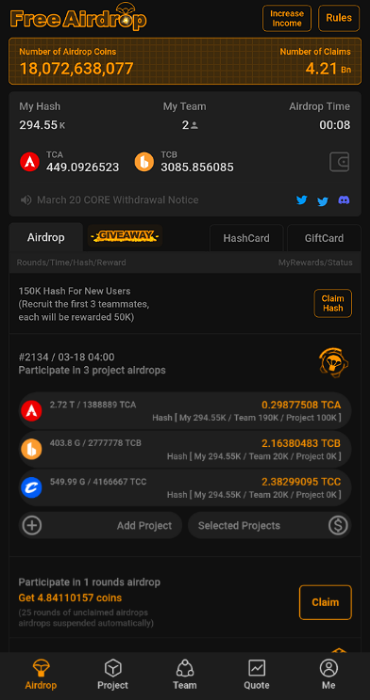This screenshot has height=700, width=370.
Task: Open the March 20 CORE Withdrawal Notice
Action: (x=118, y=200)
